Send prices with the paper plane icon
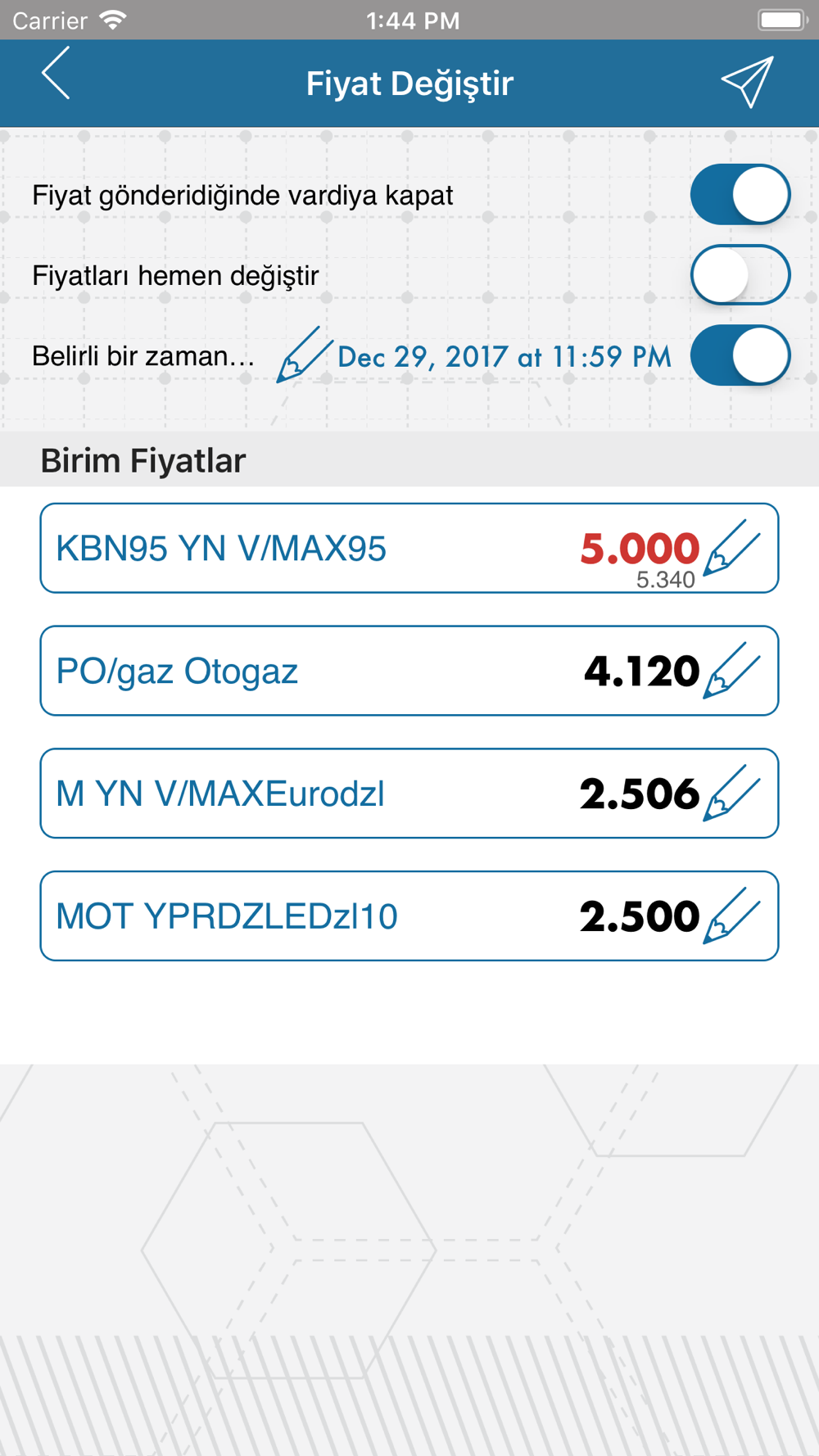The height and width of the screenshot is (1456, 819). [747, 81]
